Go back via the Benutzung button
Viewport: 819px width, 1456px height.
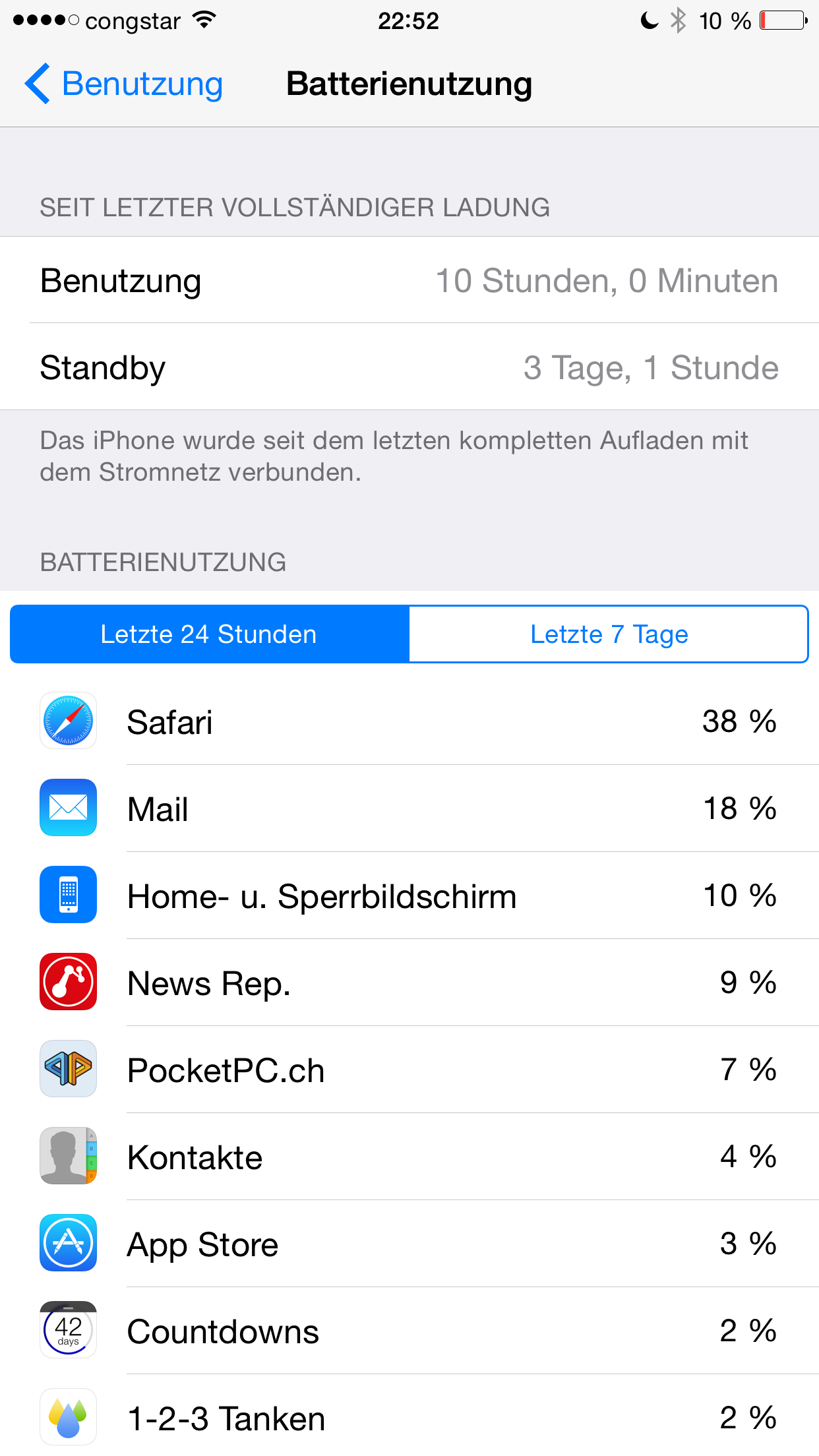click(123, 83)
